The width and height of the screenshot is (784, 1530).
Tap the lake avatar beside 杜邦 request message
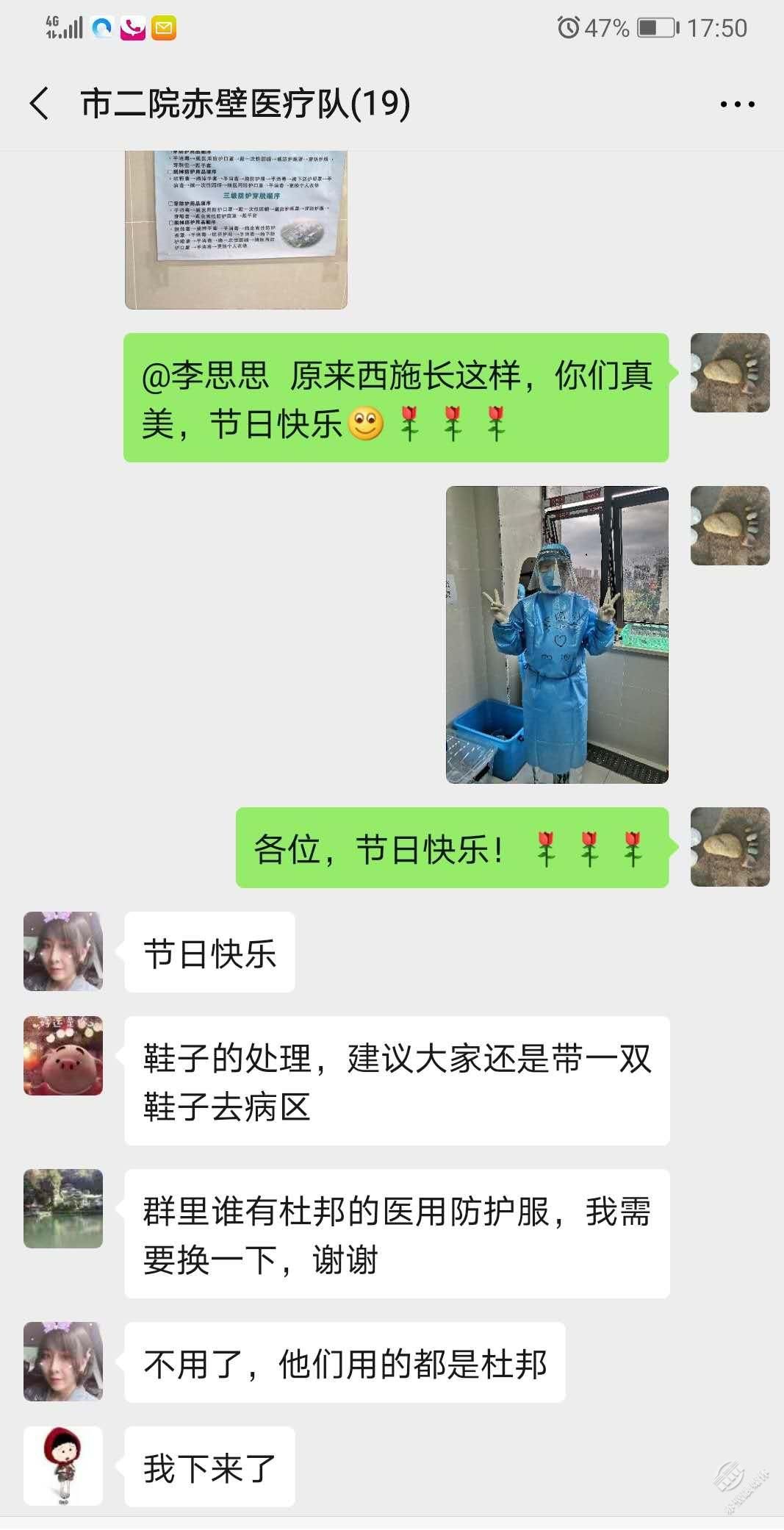[x=63, y=1209]
